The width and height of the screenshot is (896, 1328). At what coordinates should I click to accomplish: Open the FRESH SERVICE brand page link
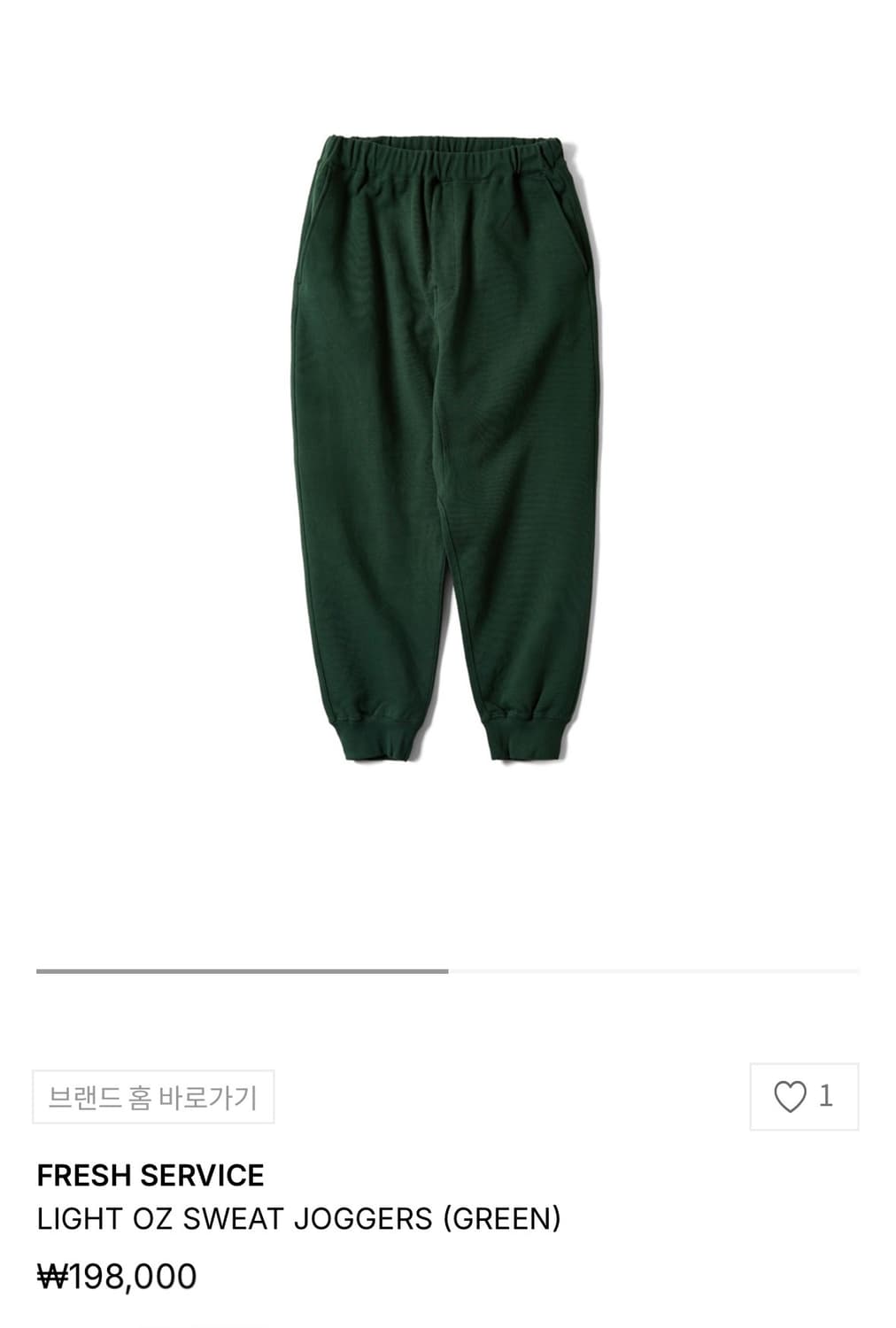pyautogui.click(x=149, y=1174)
